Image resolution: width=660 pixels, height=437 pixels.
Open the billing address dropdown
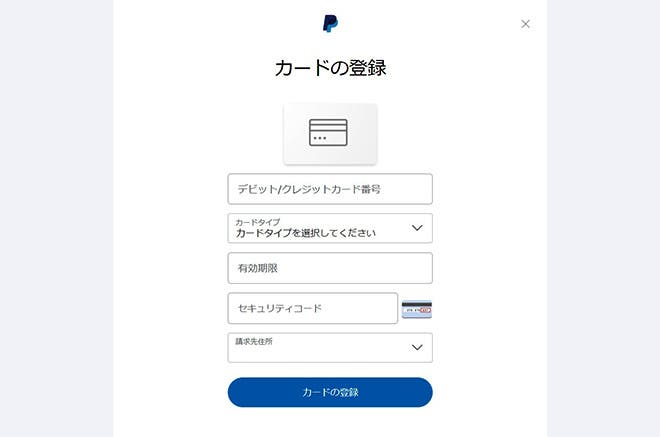330,347
